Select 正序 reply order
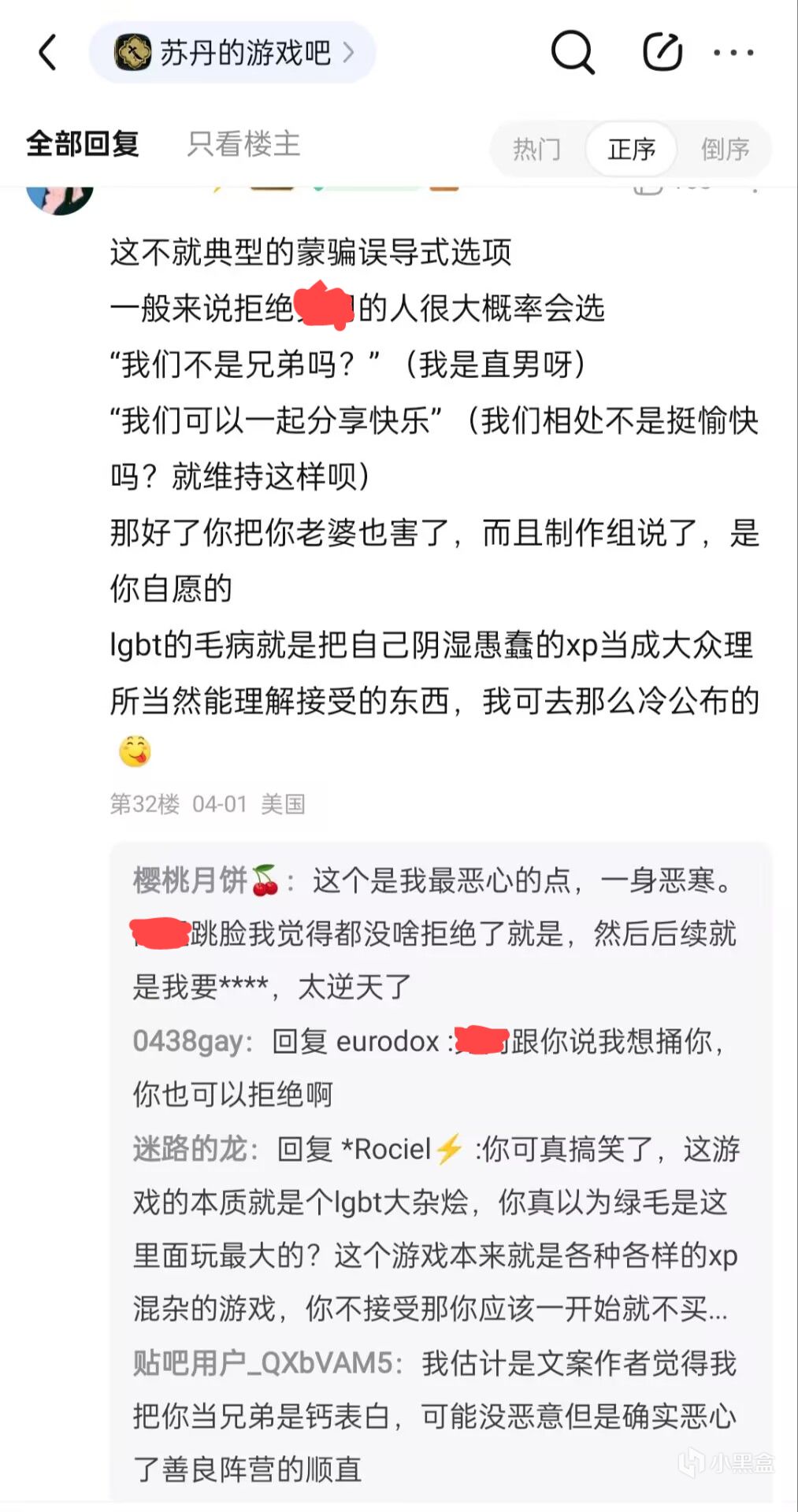This screenshot has height=1512, width=798. (631, 149)
